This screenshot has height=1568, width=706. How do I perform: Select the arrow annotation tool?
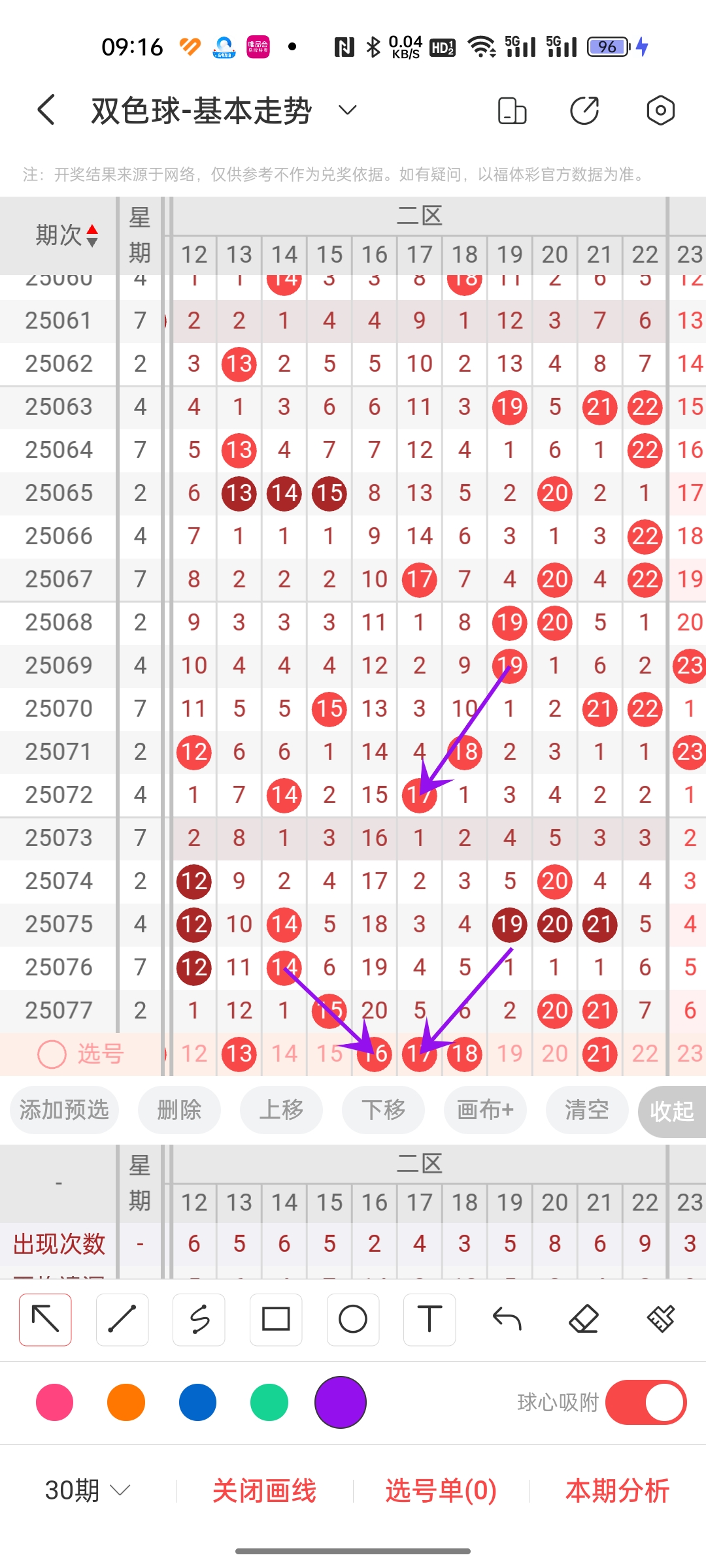(44, 1320)
